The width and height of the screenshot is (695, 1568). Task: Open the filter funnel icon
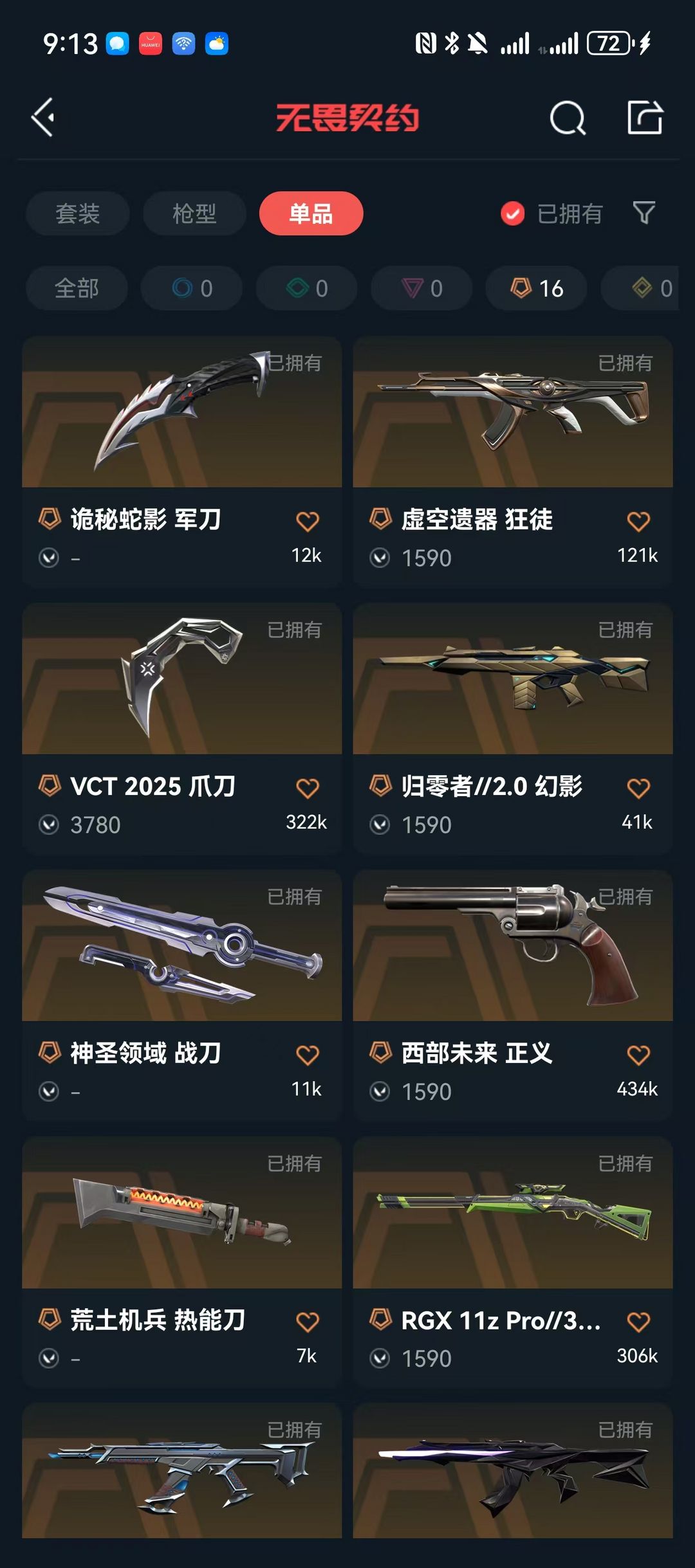644,212
